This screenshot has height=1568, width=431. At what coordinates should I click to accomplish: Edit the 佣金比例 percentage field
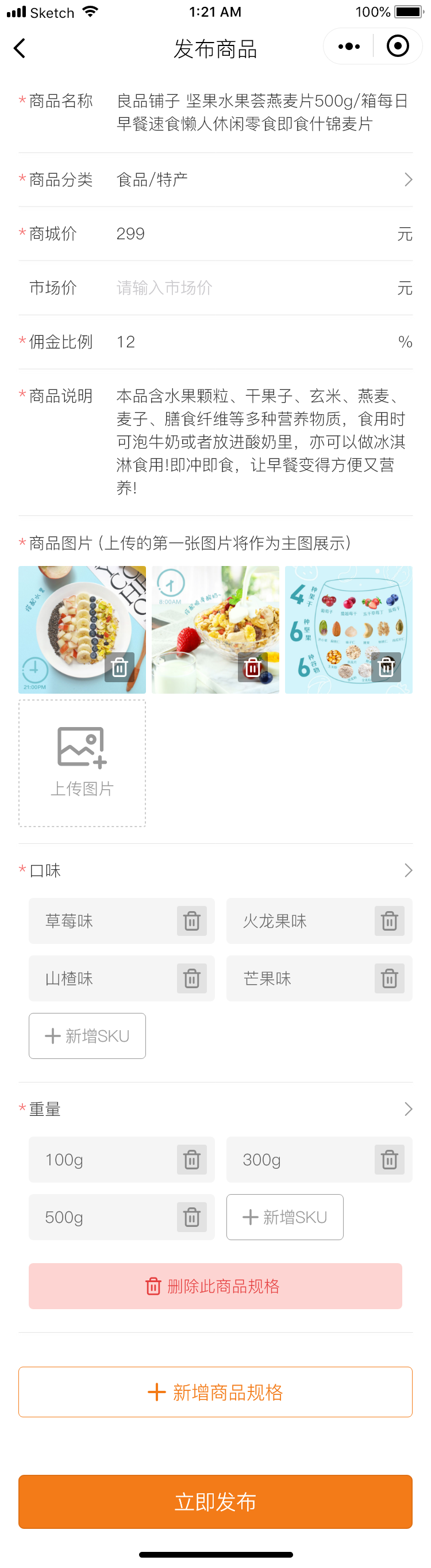click(249, 342)
